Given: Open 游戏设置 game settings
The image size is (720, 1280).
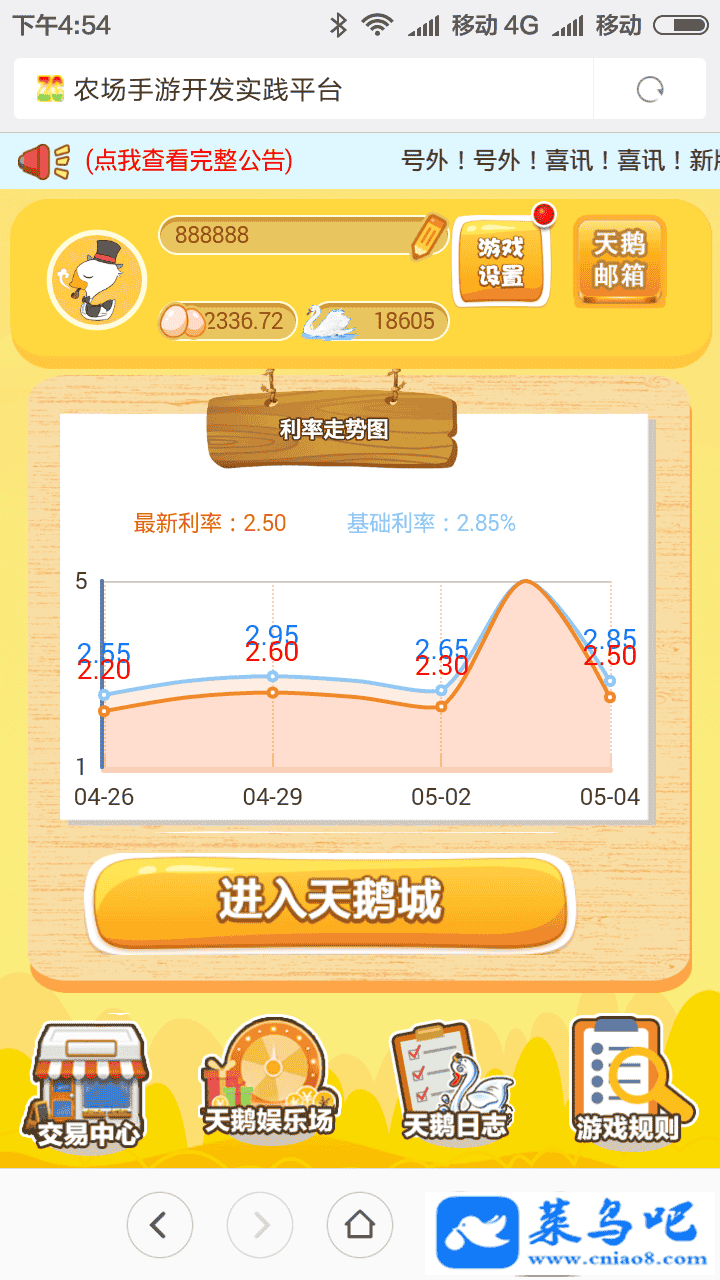Looking at the screenshot, I should [501, 262].
